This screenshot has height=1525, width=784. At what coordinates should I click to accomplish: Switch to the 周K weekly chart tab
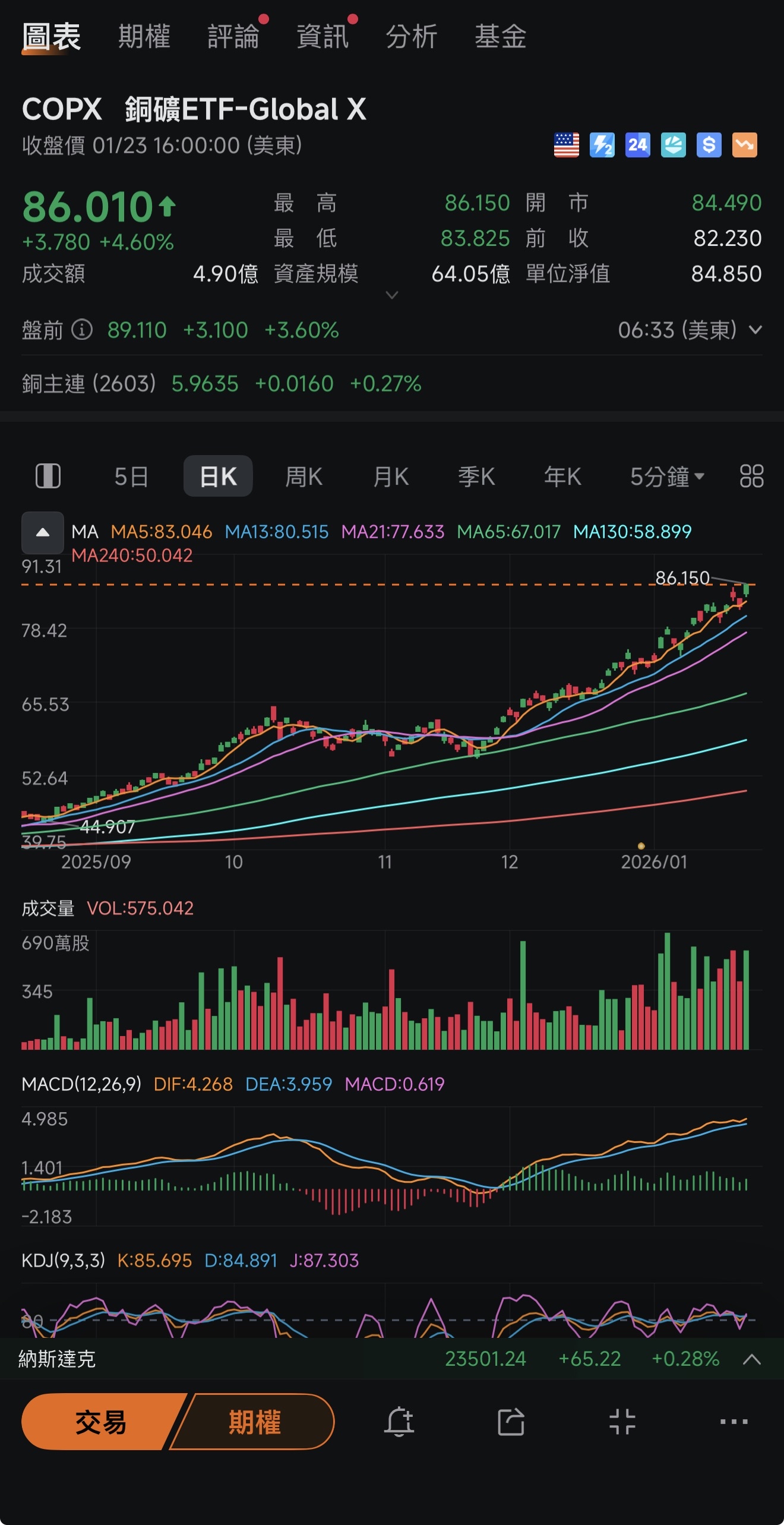point(303,476)
